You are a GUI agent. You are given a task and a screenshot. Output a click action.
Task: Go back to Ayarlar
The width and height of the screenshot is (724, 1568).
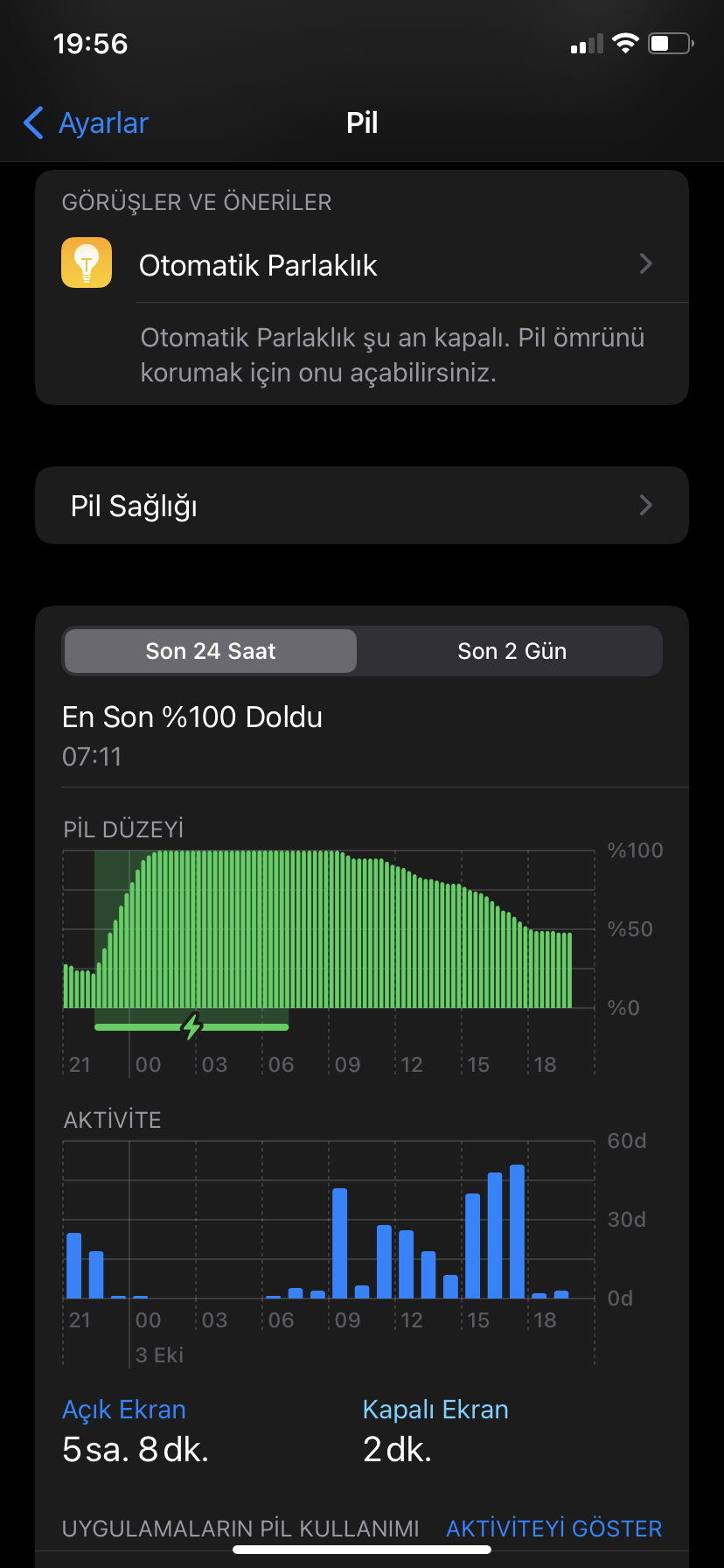pyautogui.click(x=86, y=123)
